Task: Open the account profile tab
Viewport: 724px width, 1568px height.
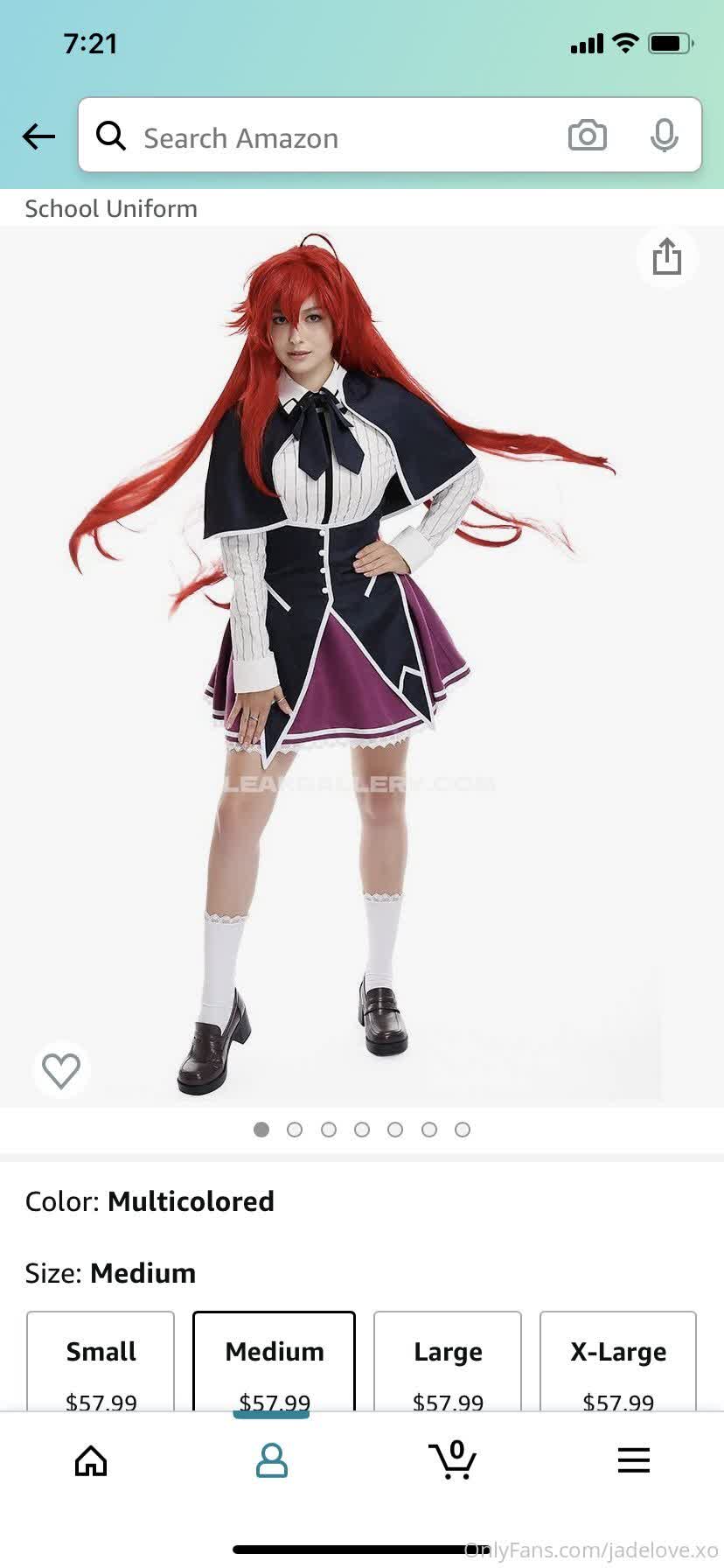Action: 272,1460
